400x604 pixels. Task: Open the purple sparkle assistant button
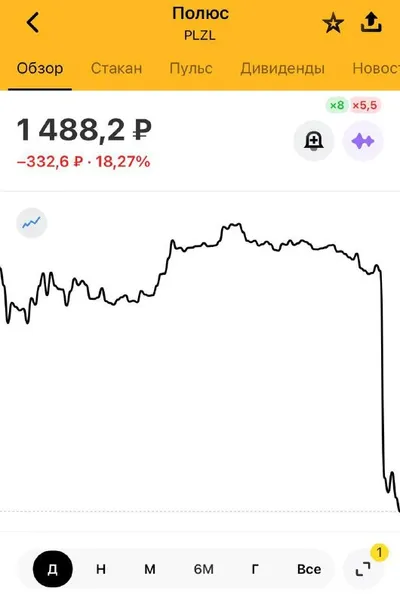coord(363,141)
